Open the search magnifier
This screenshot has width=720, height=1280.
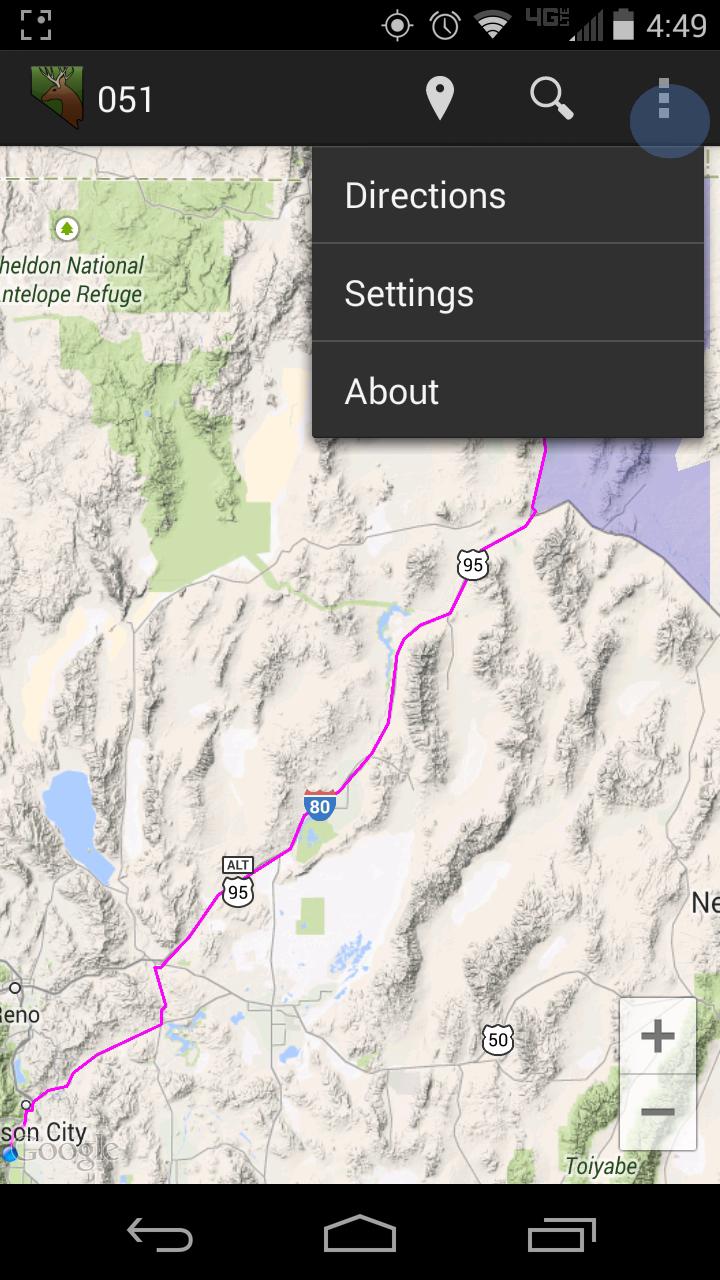click(x=551, y=99)
